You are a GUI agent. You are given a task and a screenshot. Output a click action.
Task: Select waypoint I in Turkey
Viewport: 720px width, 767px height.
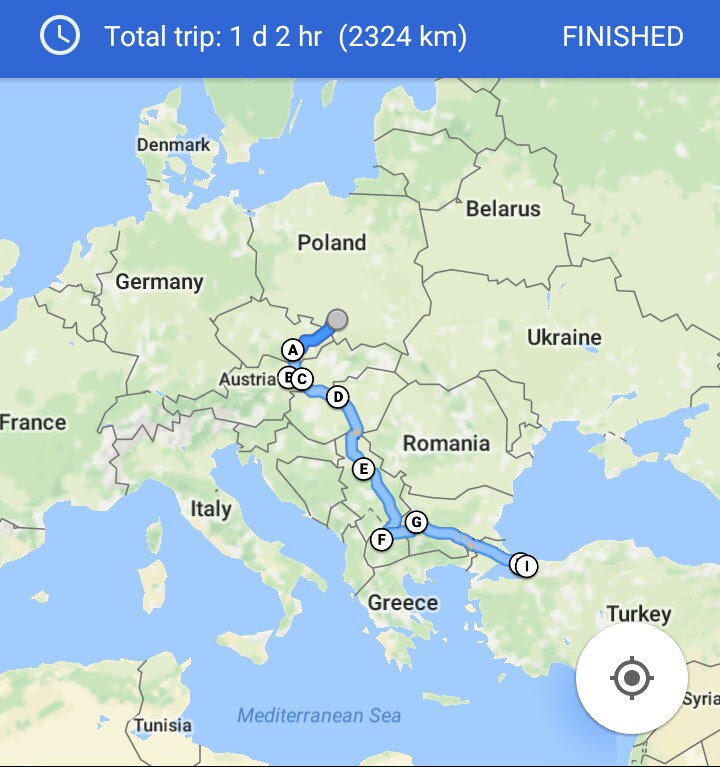[528, 566]
